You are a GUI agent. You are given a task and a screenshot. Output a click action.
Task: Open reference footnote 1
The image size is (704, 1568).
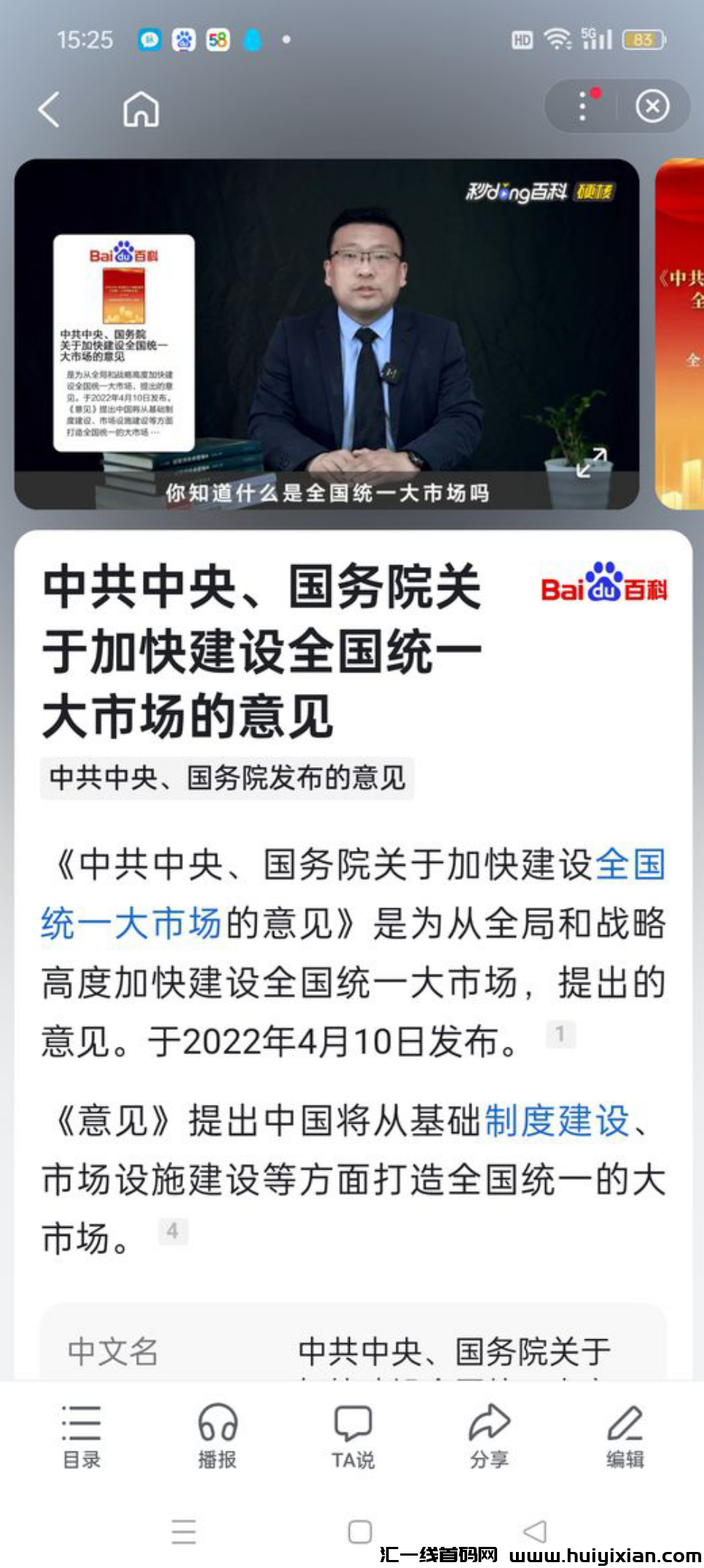[560, 1033]
